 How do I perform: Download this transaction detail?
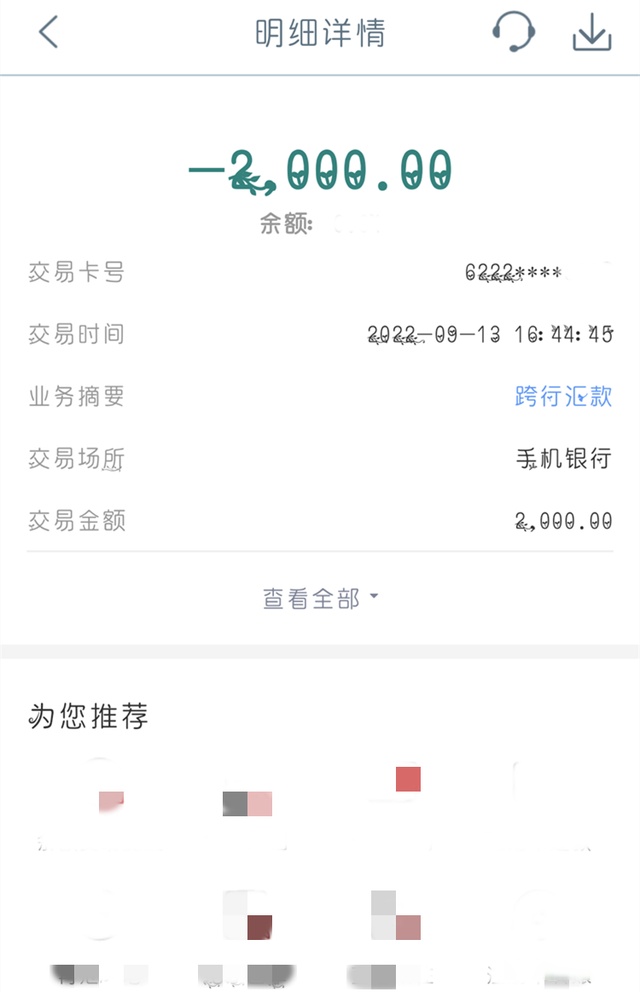point(591,33)
